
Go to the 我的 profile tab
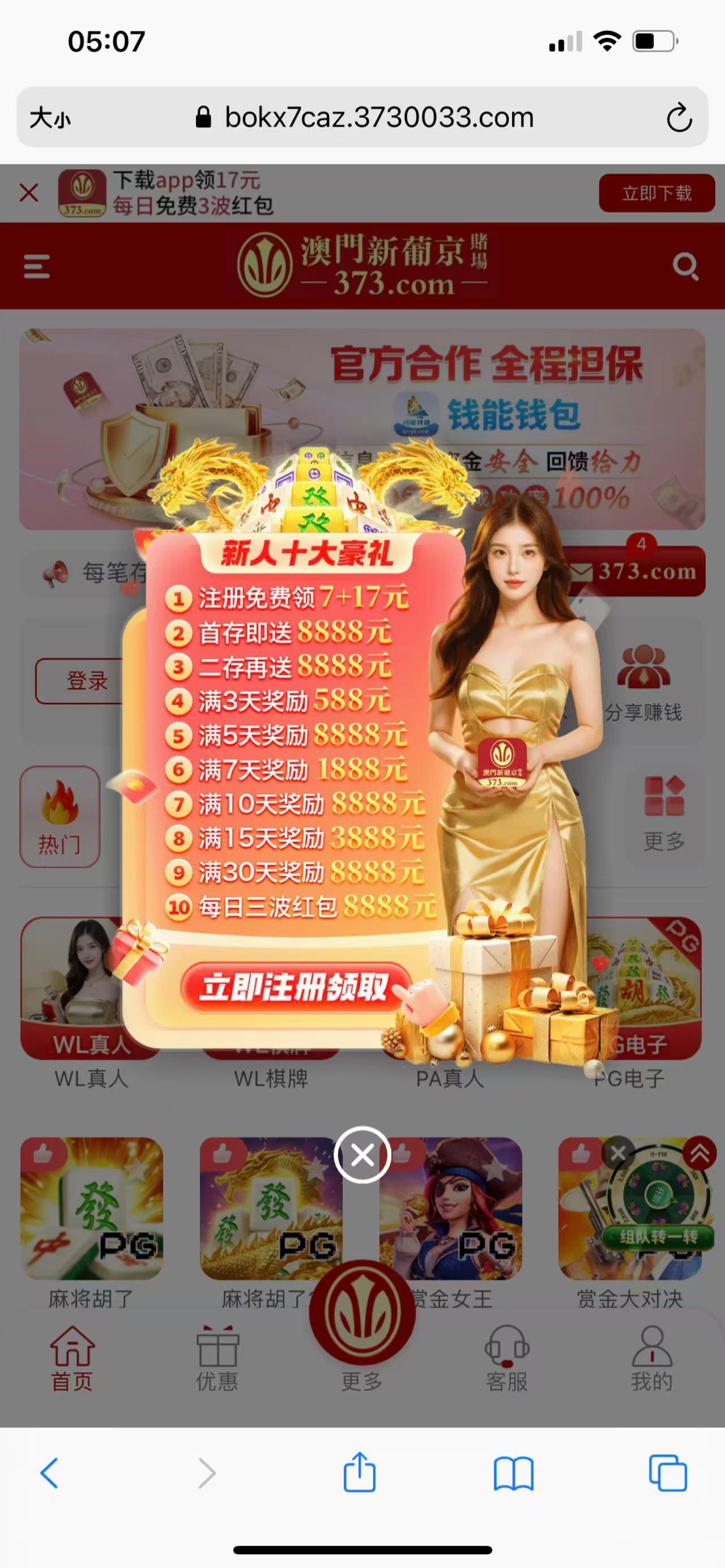point(651,1359)
